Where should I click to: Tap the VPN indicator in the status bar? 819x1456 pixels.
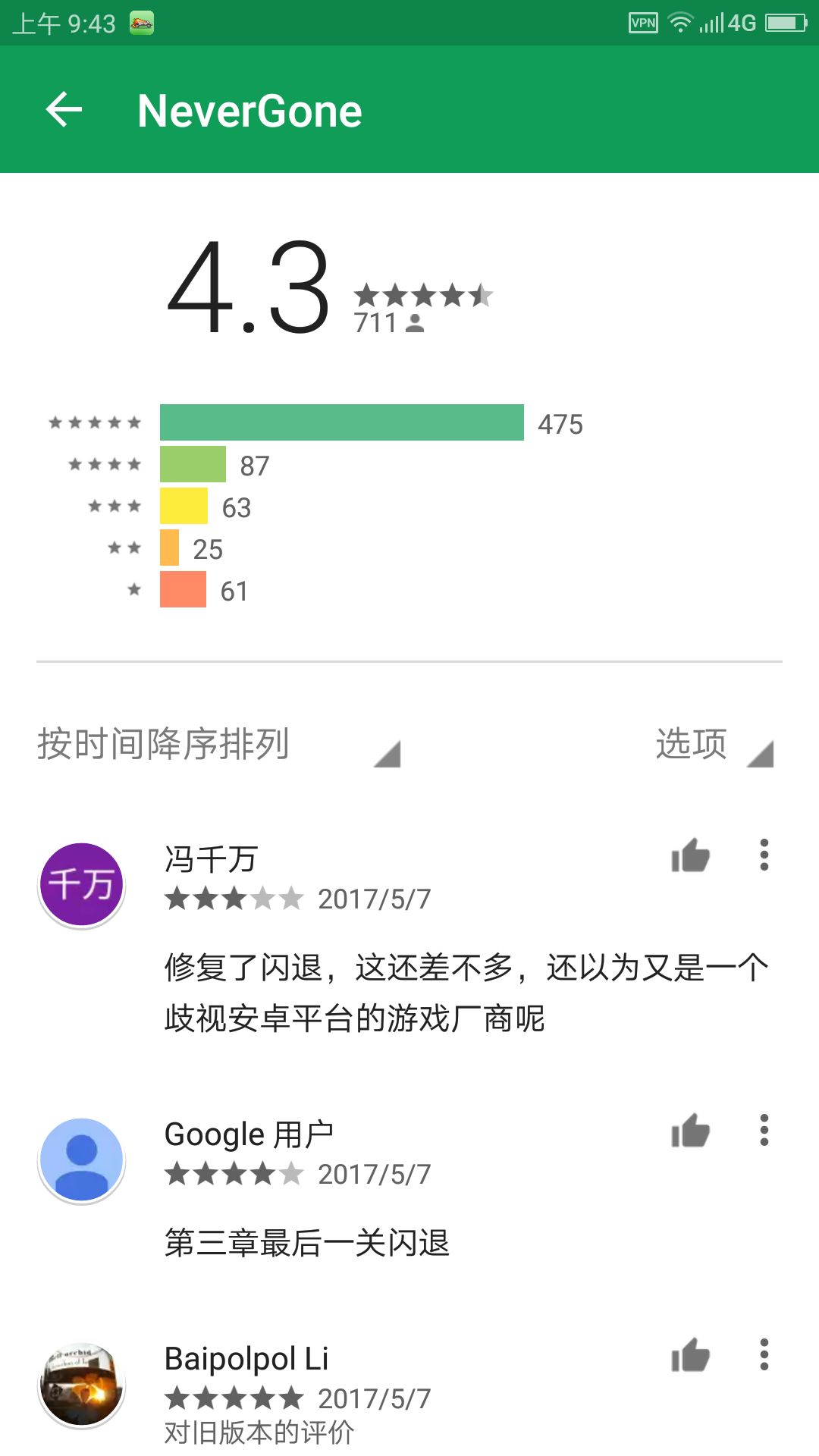coord(642,23)
